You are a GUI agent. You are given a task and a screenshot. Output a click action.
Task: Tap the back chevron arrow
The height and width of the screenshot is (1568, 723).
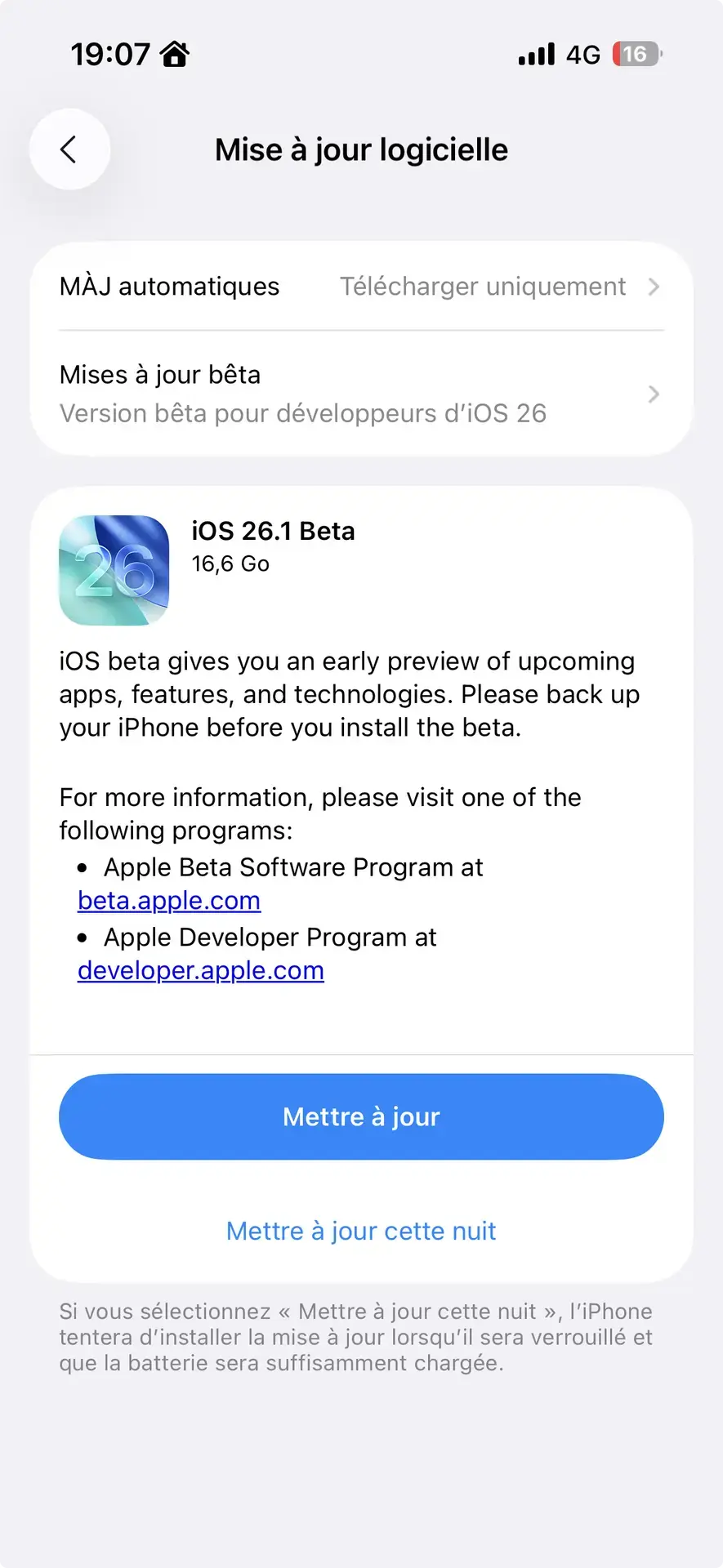69,149
